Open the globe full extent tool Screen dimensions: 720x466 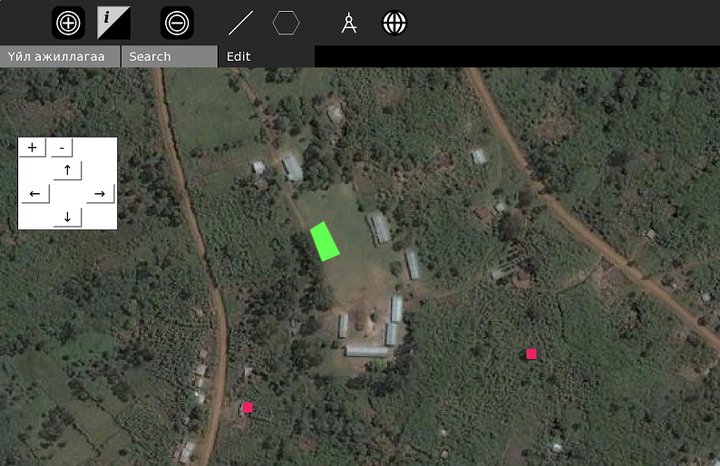(x=395, y=22)
